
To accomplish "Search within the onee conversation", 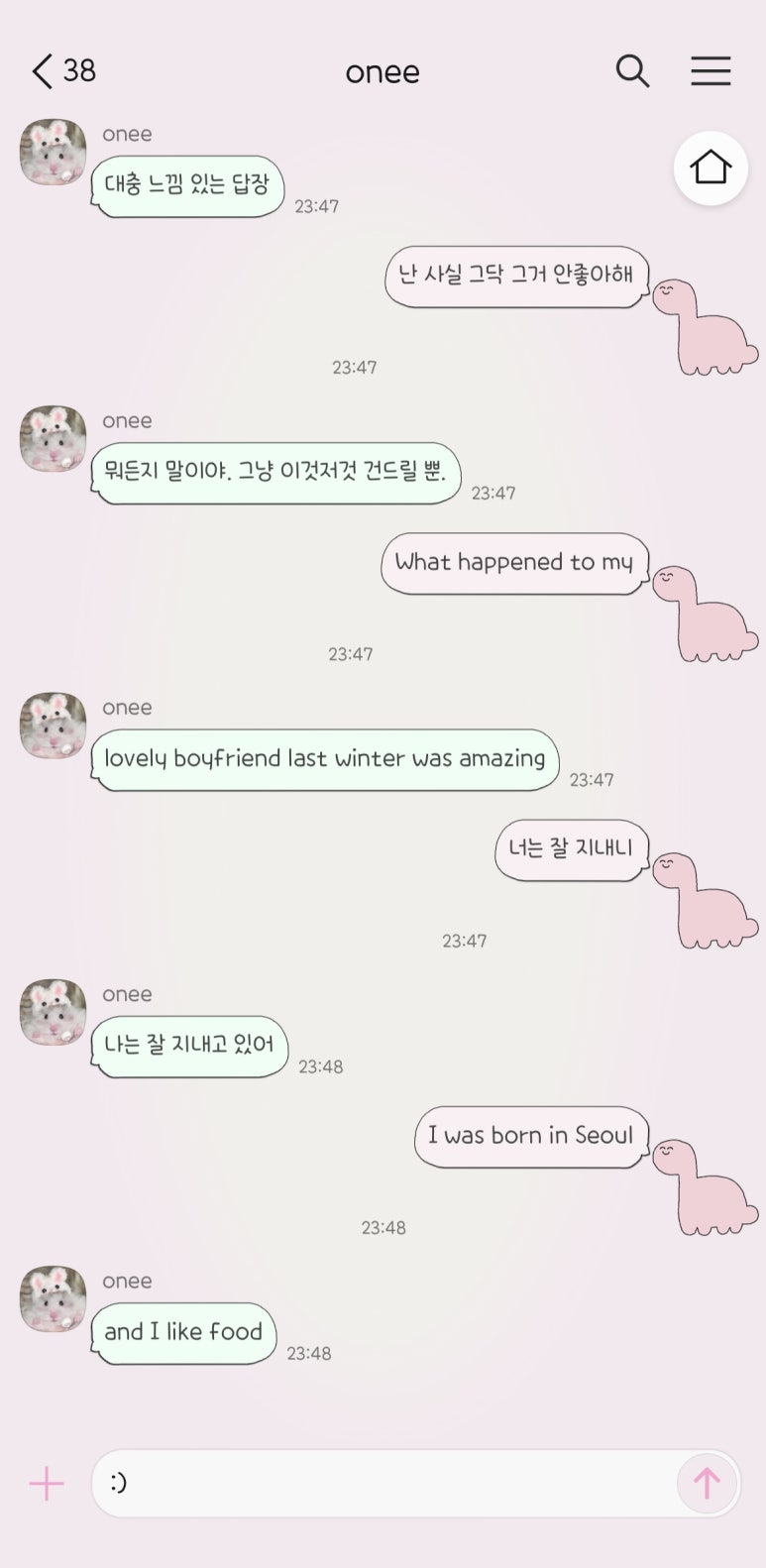I will tap(632, 71).
